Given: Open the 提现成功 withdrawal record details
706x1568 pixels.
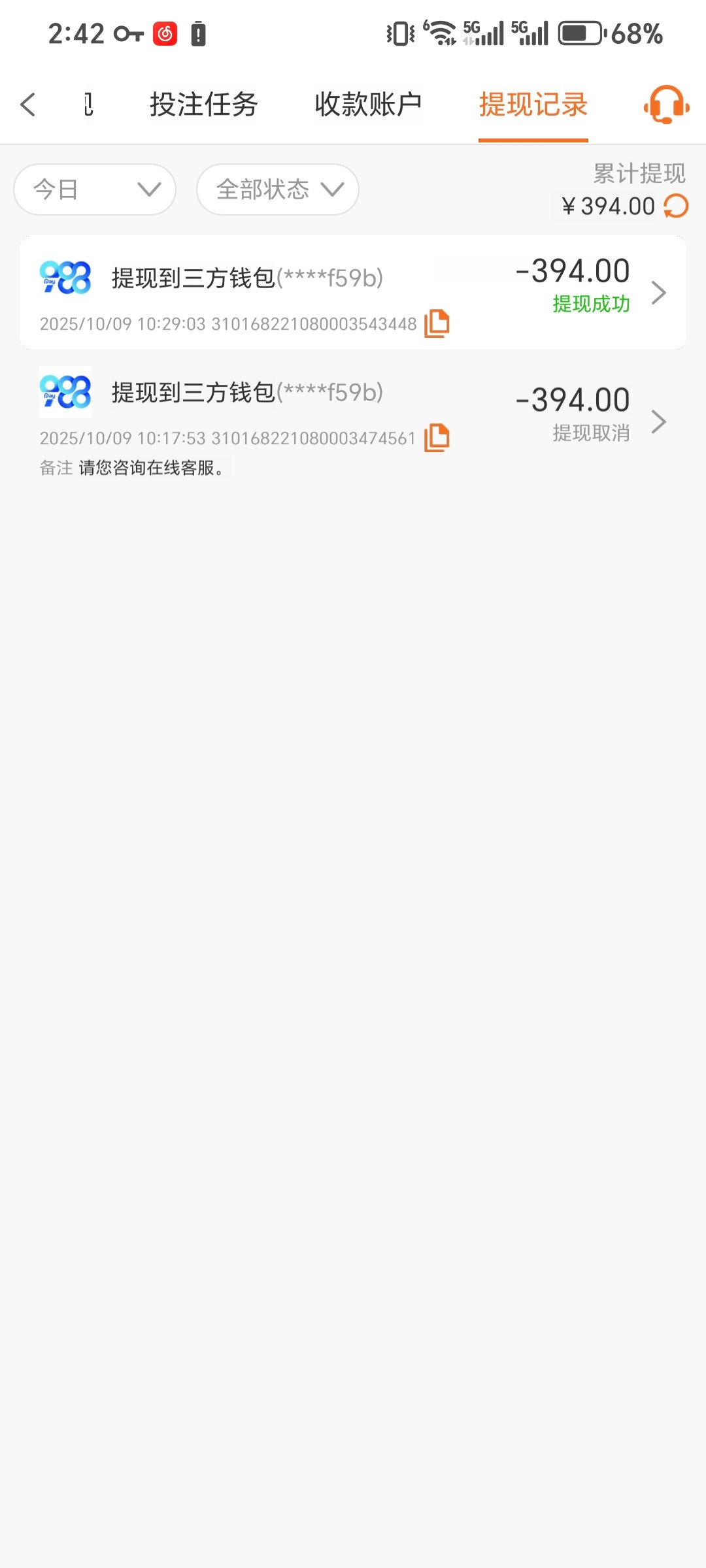Looking at the screenshot, I should (x=658, y=293).
